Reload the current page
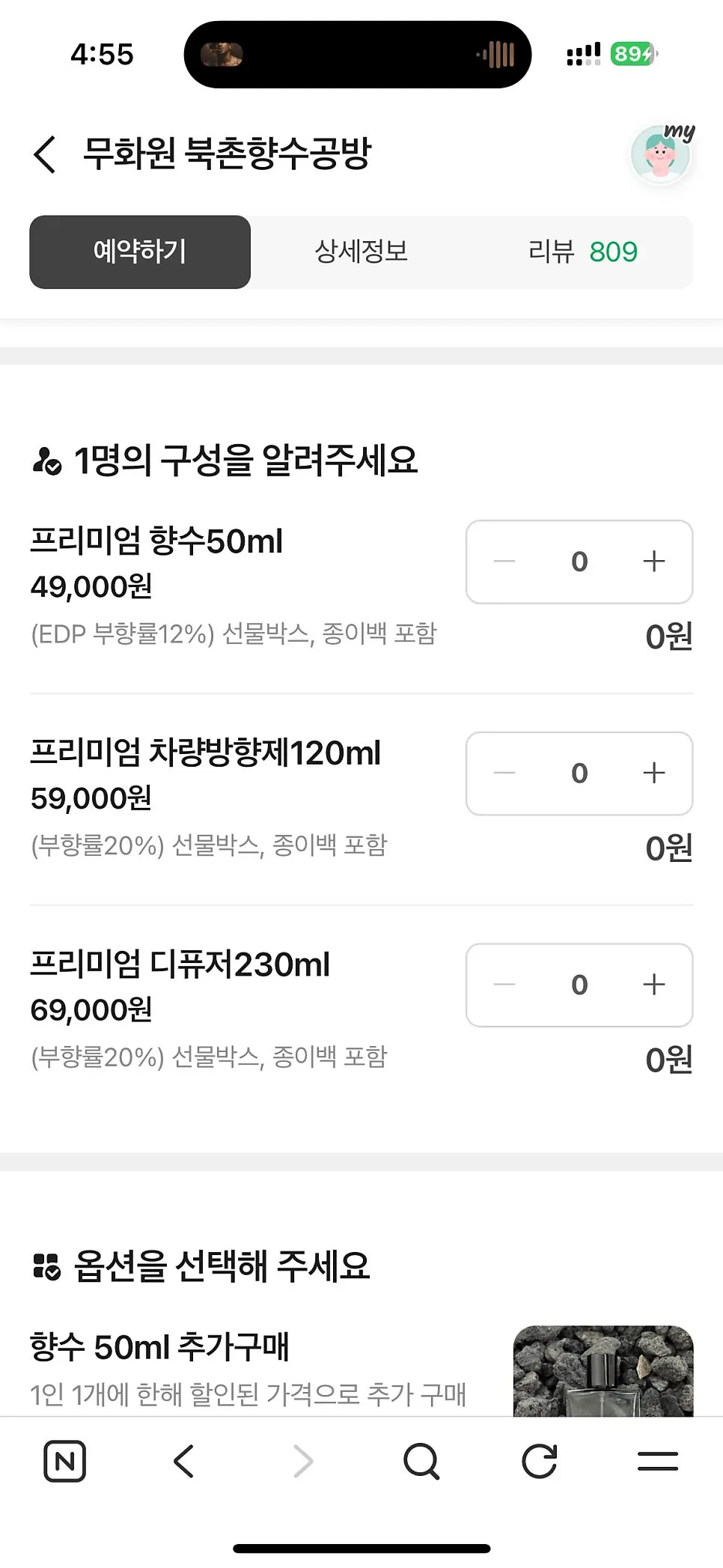The width and height of the screenshot is (723, 1568). coord(540,1461)
